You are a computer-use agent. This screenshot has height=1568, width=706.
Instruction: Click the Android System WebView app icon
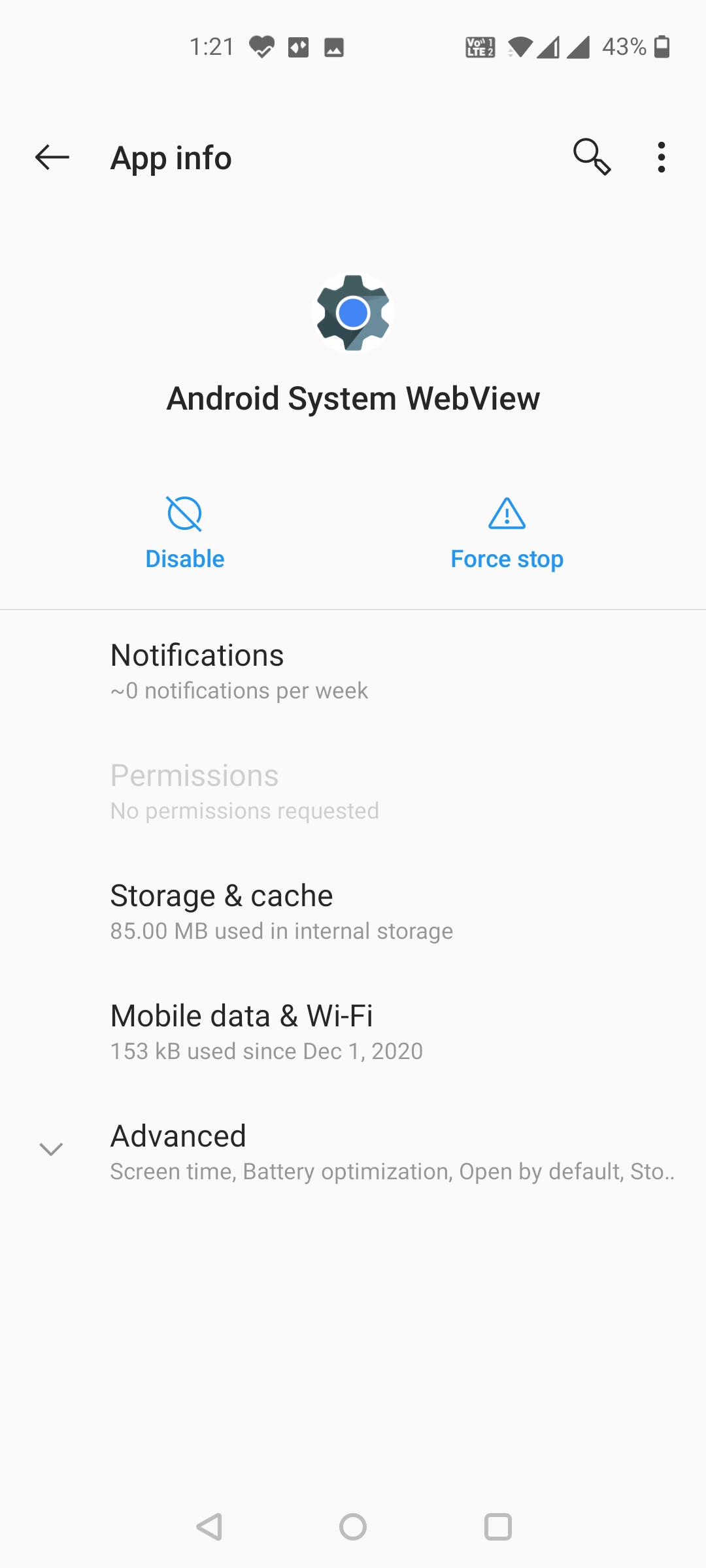click(x=353, y=312)
